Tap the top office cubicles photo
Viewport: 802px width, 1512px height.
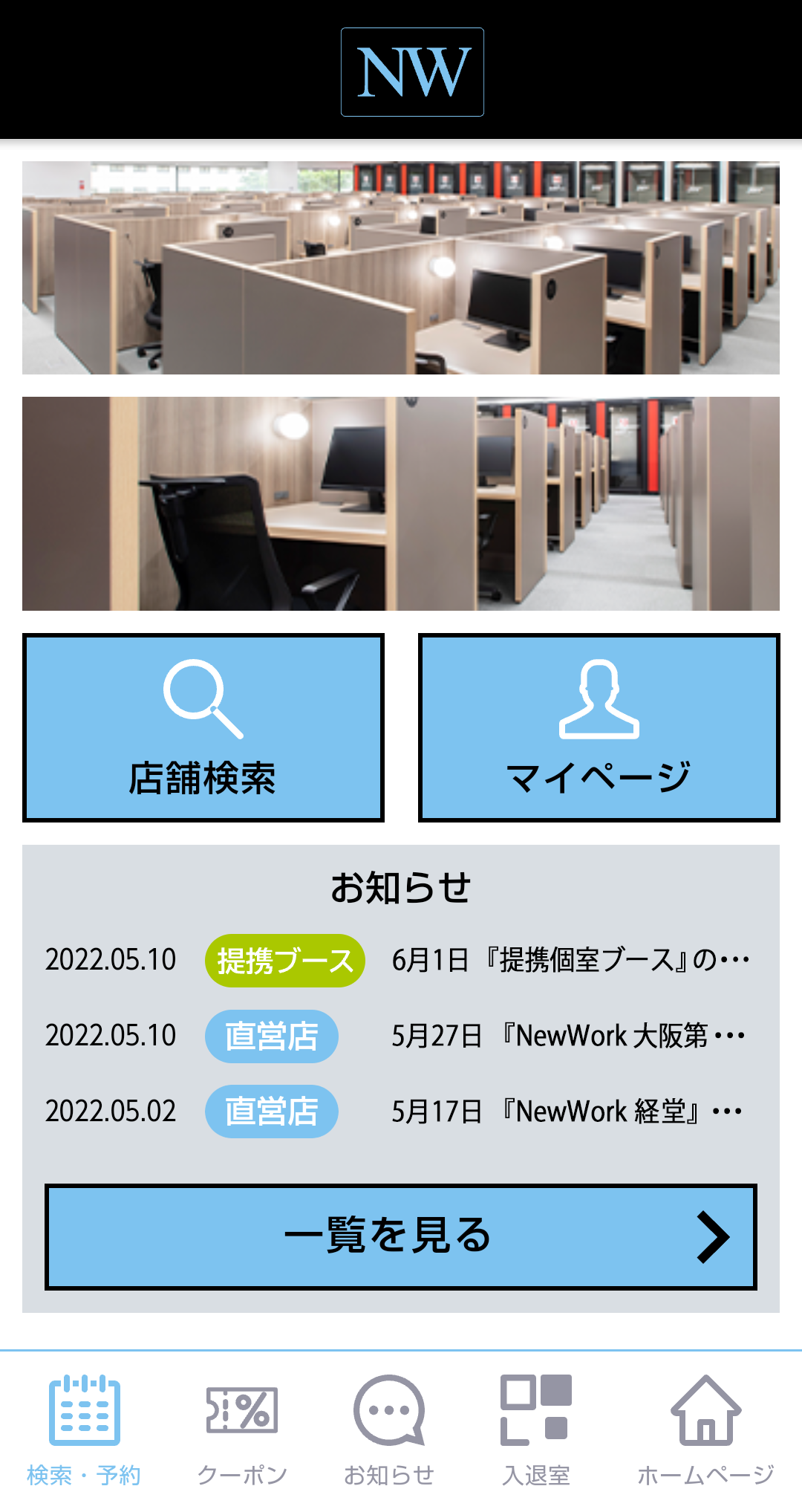click(x=401, y=265)
